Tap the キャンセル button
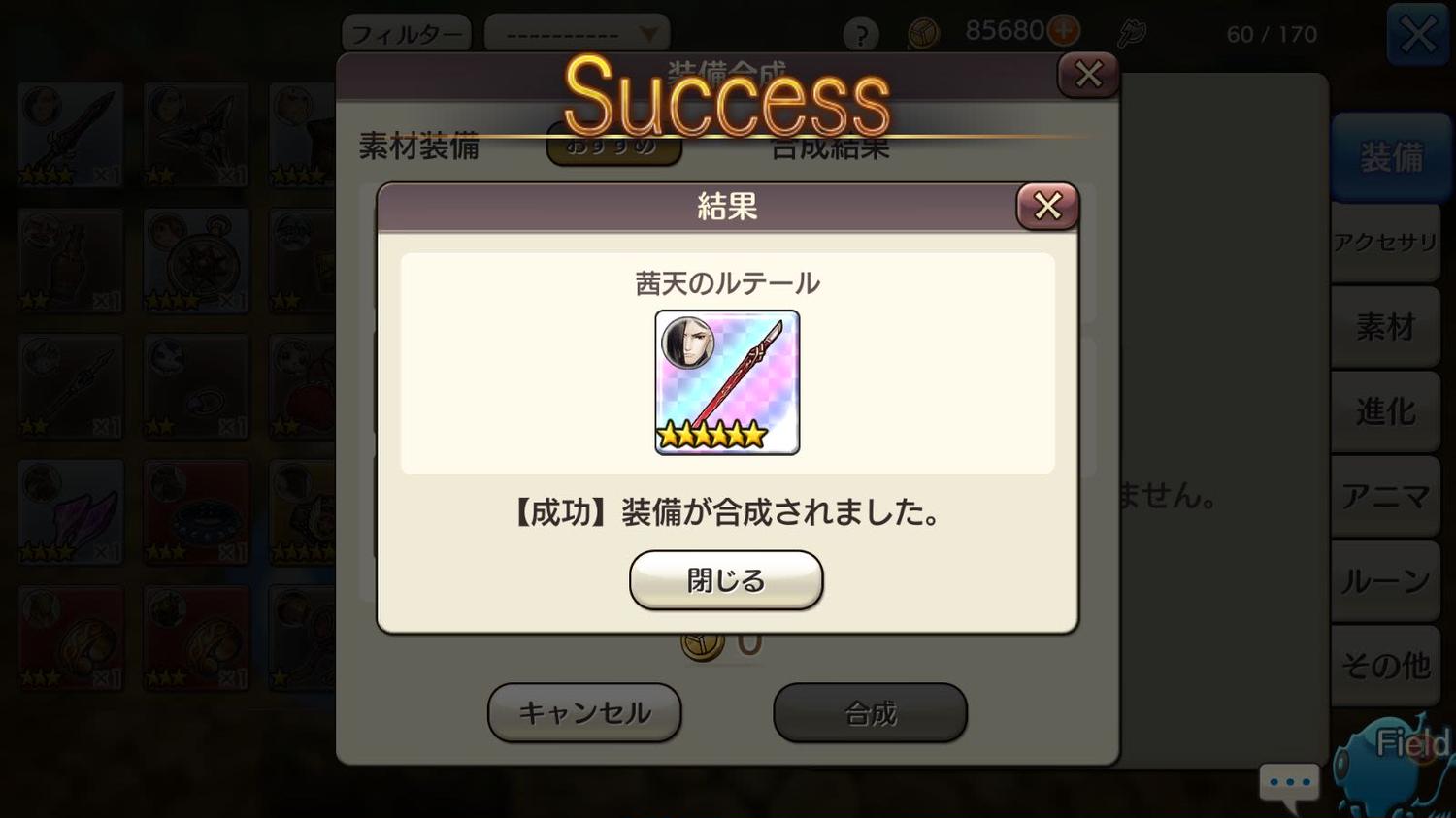Viewport: 1456px width, 818px height. 584,713
